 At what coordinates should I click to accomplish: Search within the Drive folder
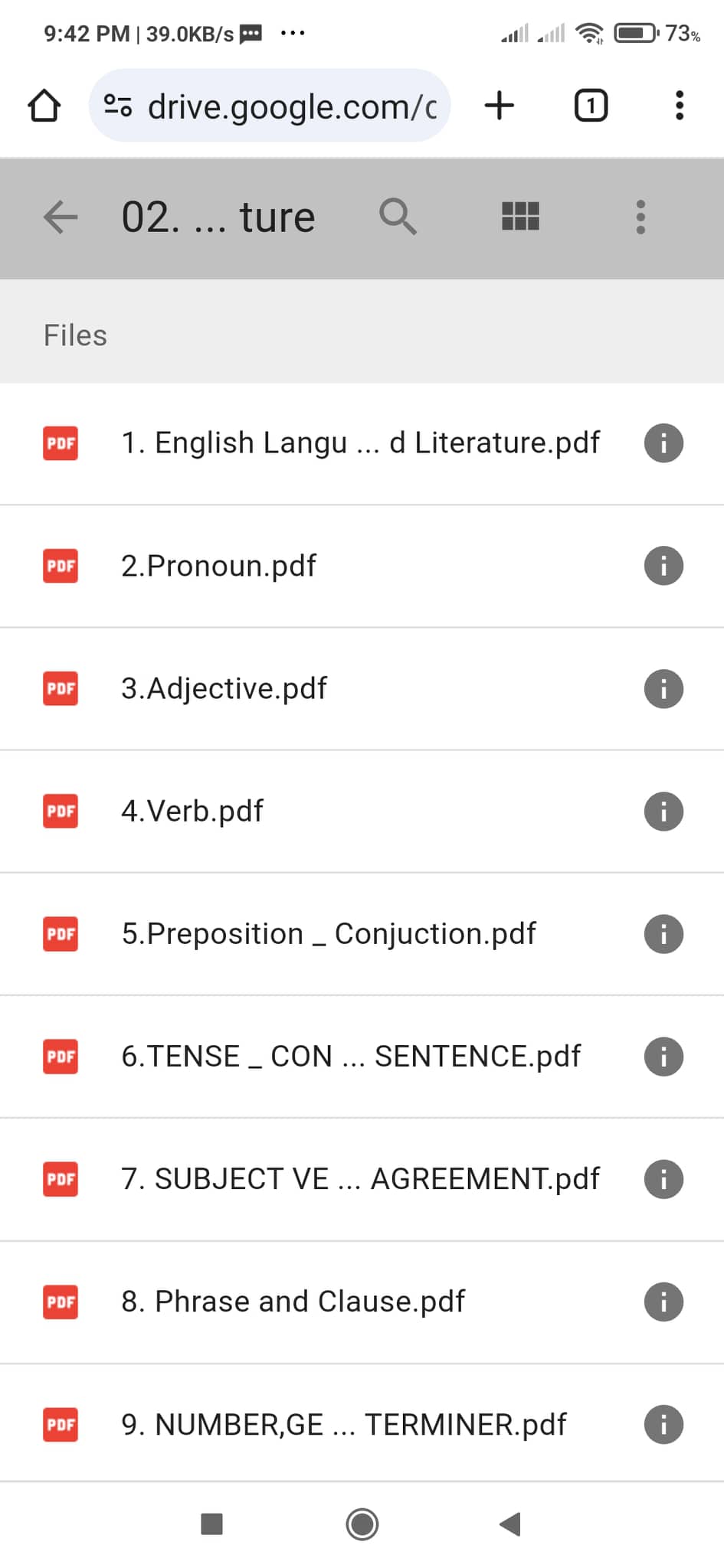point(398,217)
